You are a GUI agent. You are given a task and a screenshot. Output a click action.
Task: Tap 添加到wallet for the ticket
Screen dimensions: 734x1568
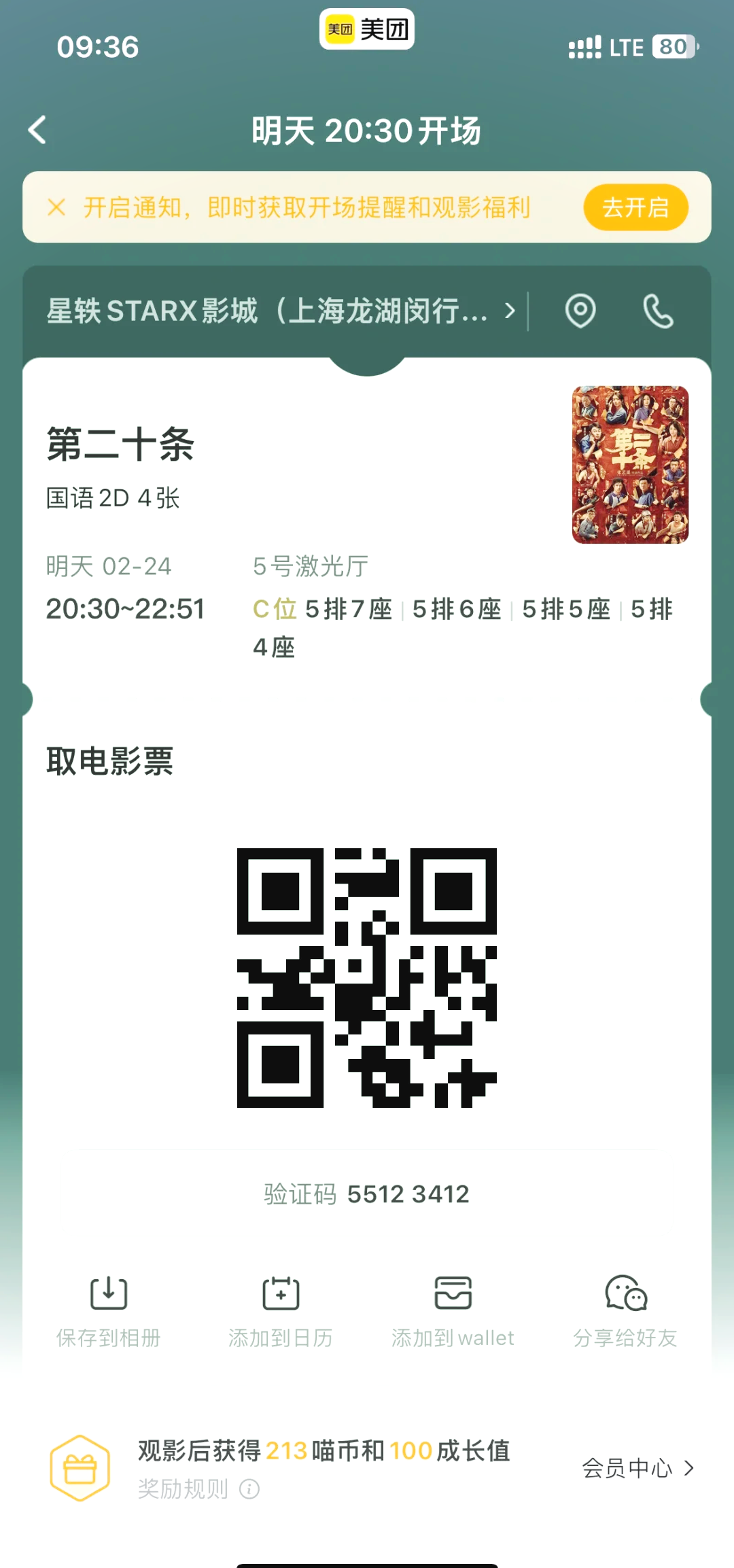click(x=453, y=1312)
